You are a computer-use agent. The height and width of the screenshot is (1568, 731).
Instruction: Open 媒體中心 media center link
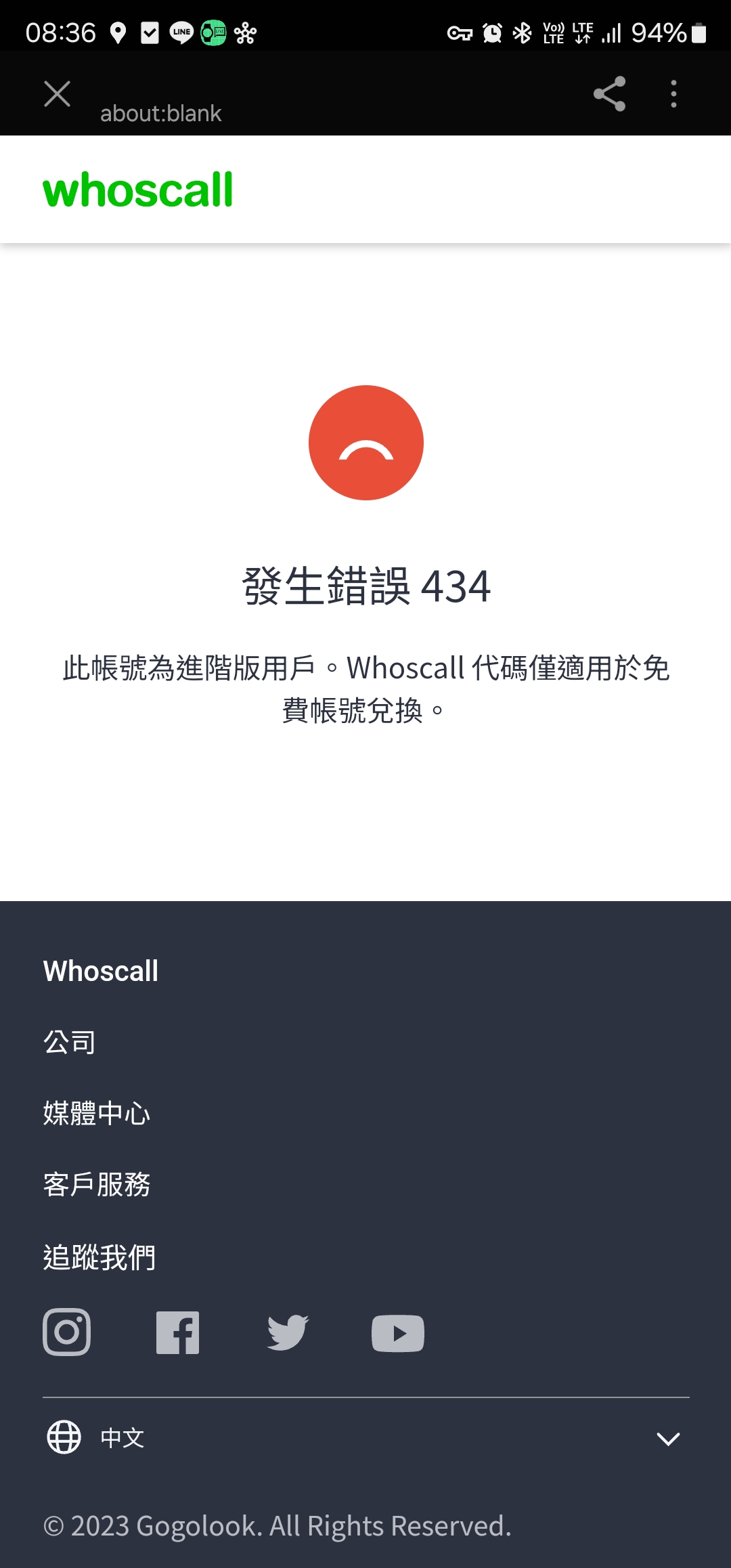[x=97, y=1113]
